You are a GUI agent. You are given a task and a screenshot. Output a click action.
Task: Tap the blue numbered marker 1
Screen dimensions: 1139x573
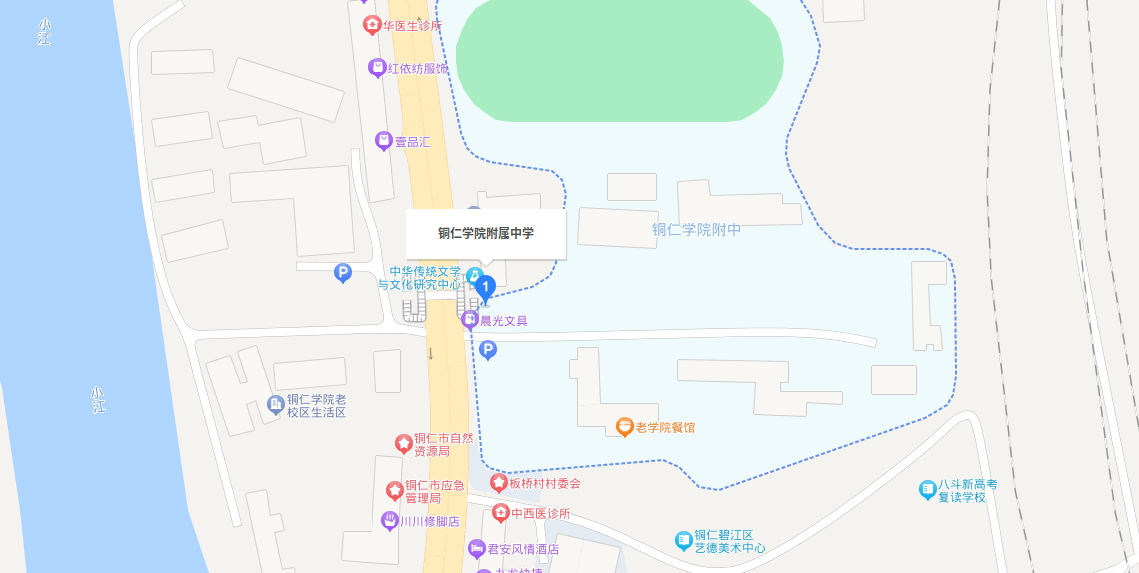tap(485, 288)
